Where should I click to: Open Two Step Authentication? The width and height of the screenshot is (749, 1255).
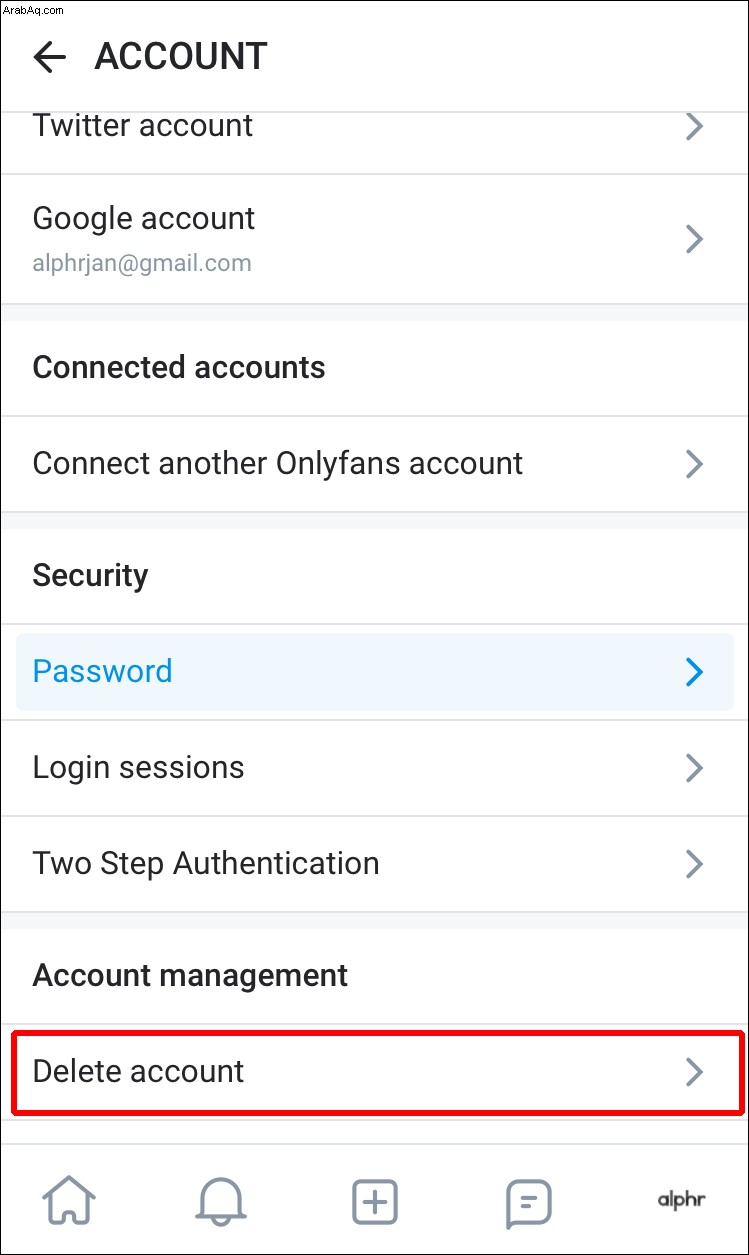point(374,864)
